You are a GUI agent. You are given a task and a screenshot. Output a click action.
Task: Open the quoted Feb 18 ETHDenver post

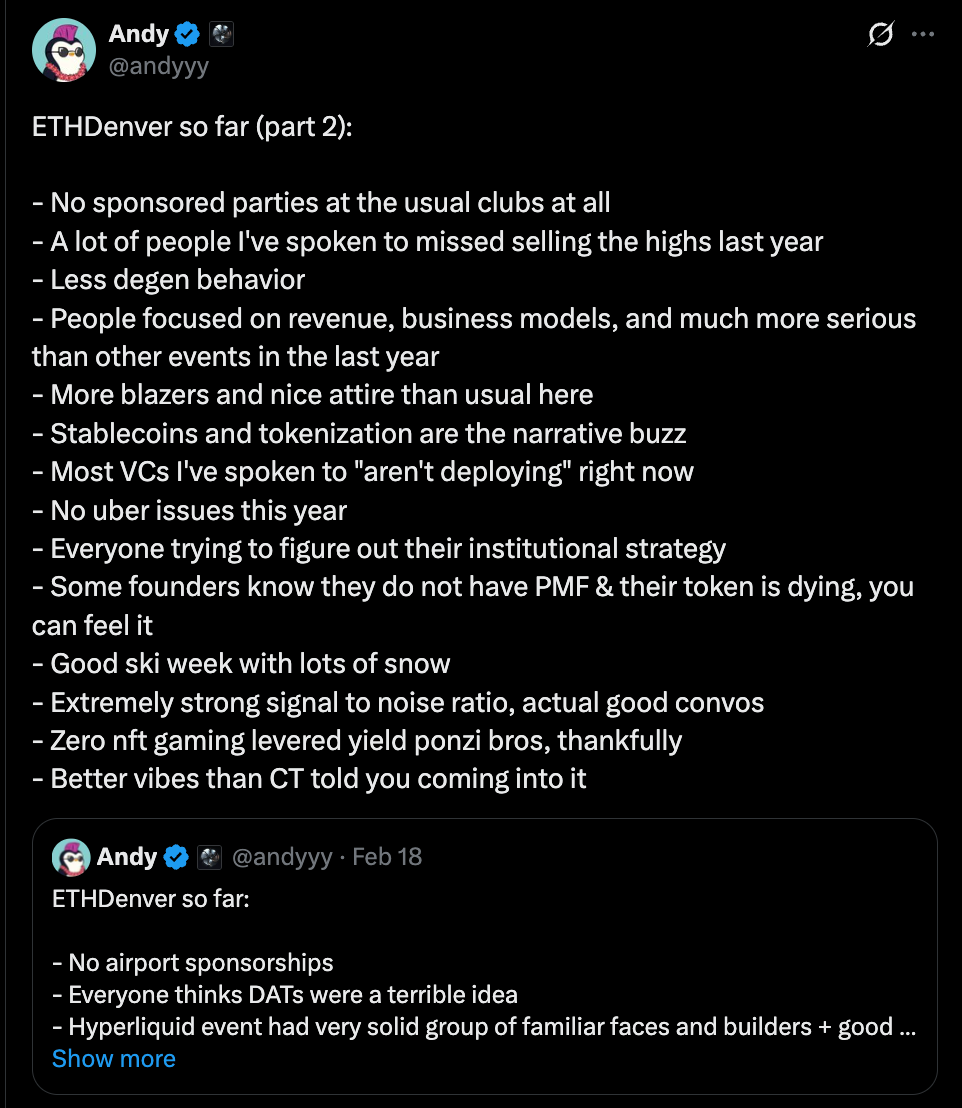[485, 957]
